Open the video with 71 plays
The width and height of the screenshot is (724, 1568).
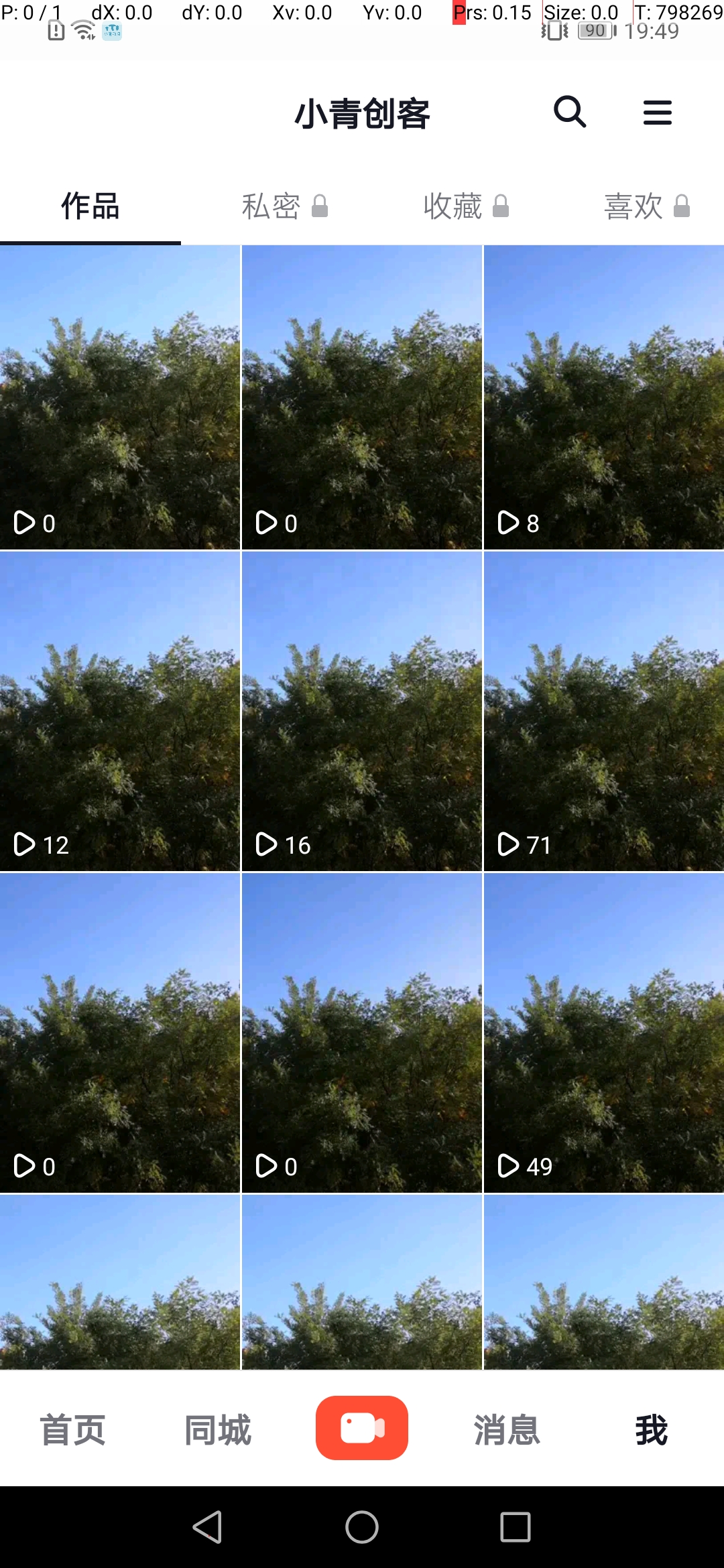603,711
